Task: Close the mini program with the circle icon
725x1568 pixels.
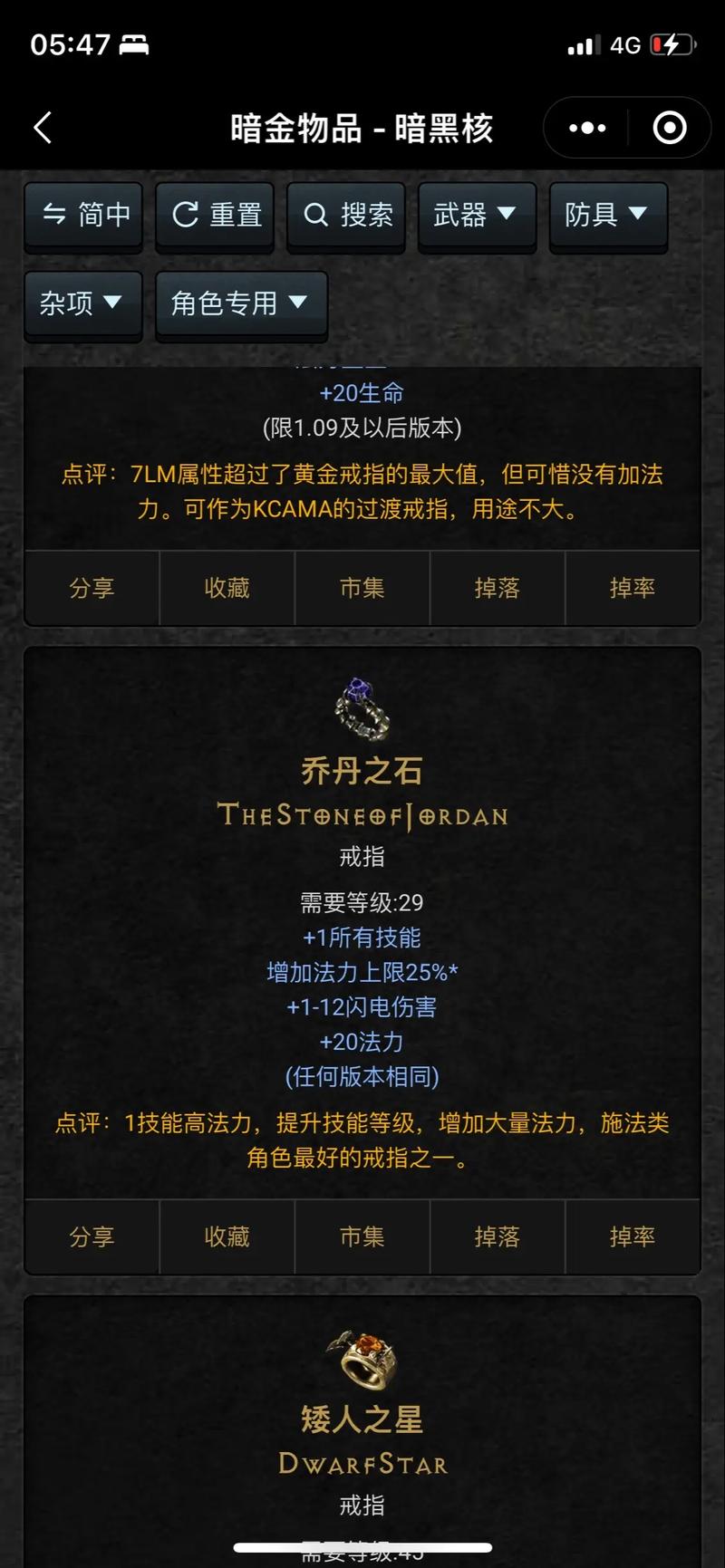Action: pyautogui.click(x=670, y=128)
